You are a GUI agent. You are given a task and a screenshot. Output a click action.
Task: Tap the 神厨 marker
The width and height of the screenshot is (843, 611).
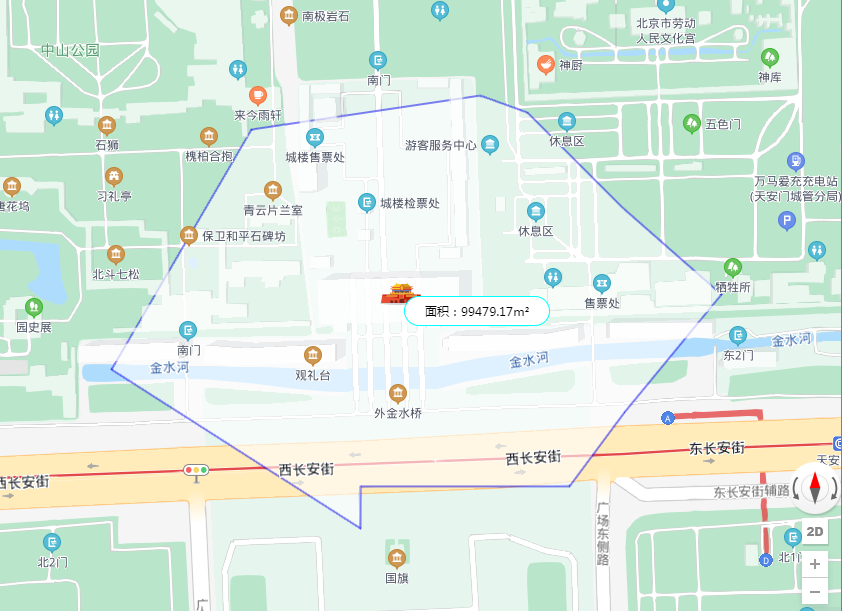546,65
